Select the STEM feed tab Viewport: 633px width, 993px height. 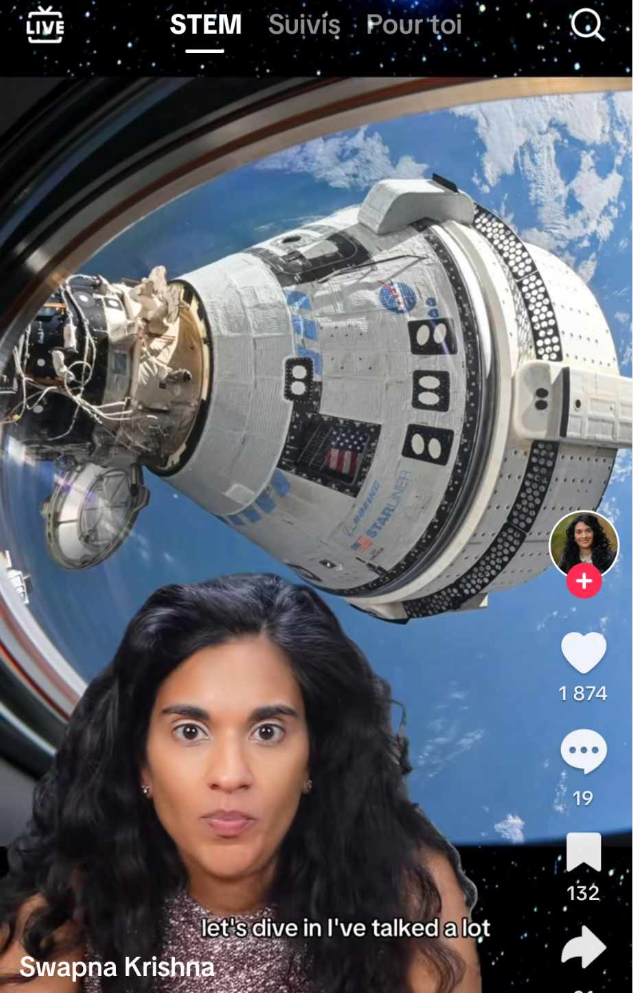point(205,26)
